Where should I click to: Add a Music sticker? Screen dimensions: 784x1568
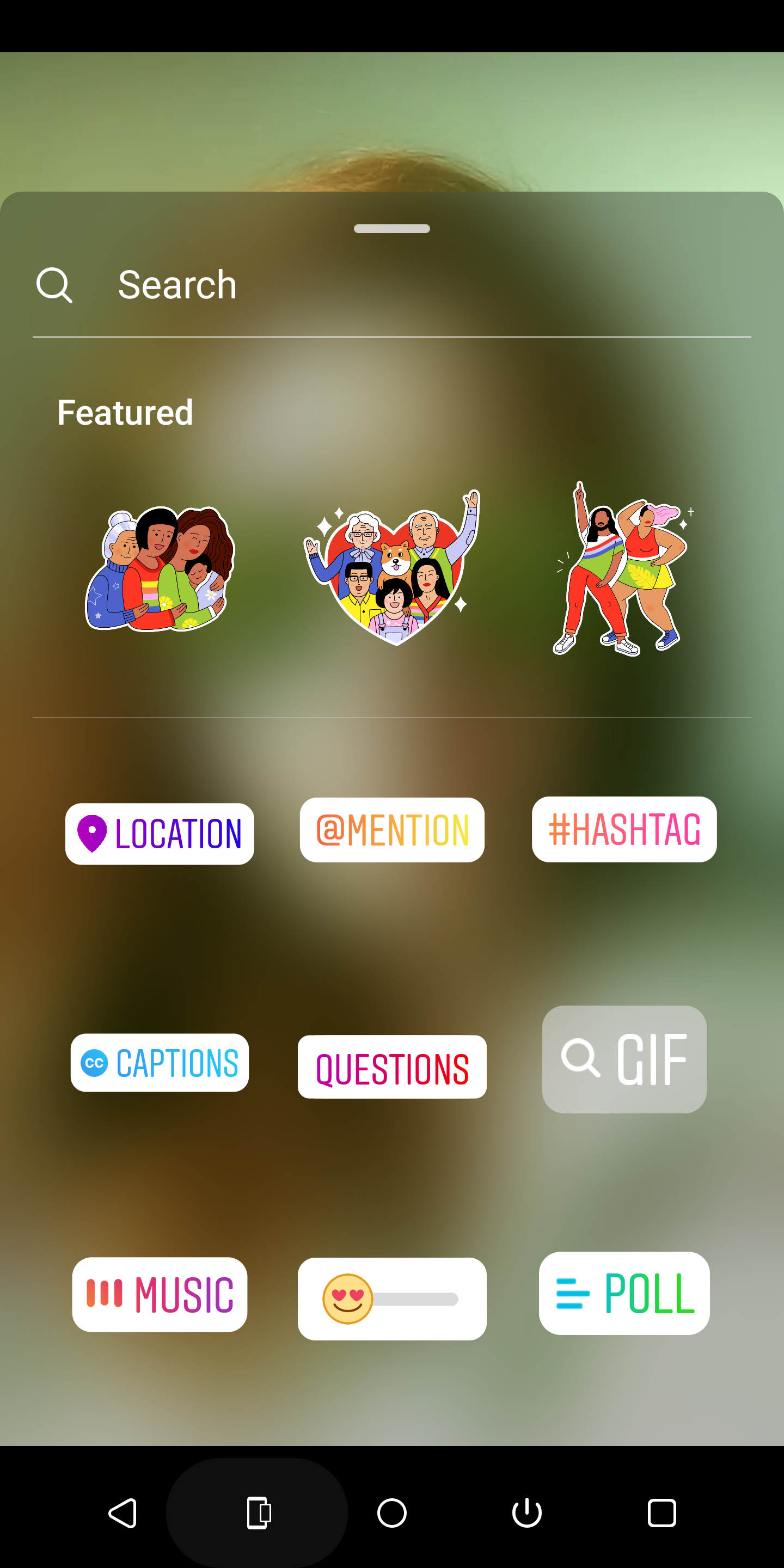pyautogui.click(x=160, y=1294)
